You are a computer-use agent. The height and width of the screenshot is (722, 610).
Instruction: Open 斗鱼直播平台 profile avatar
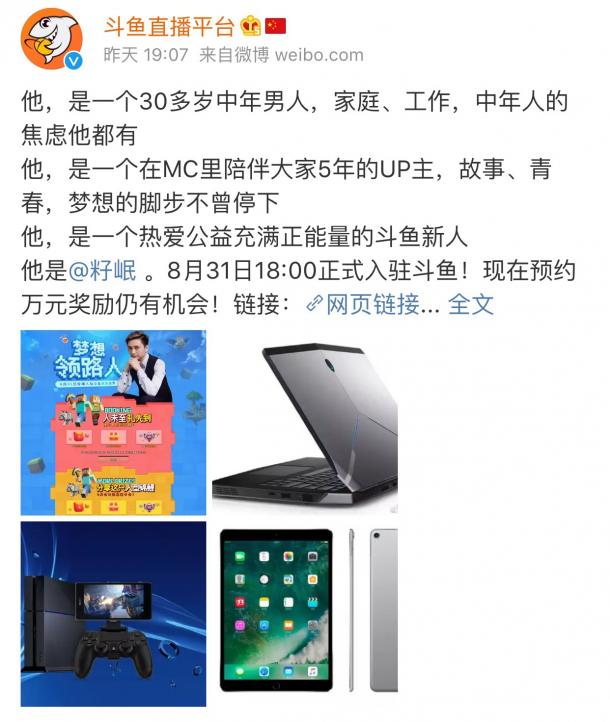[x=52, y=39]
